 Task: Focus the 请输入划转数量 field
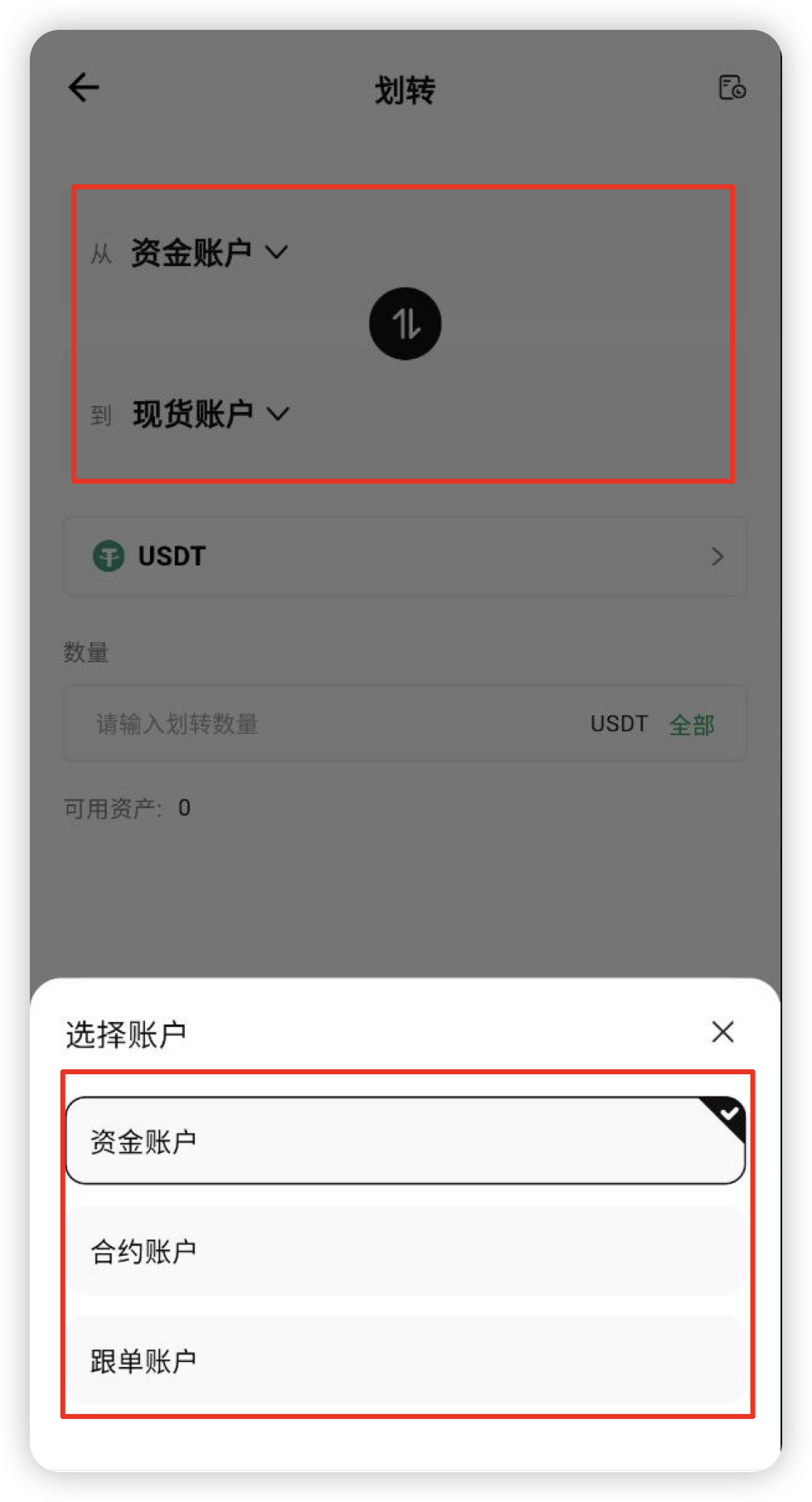pos(331,724)
